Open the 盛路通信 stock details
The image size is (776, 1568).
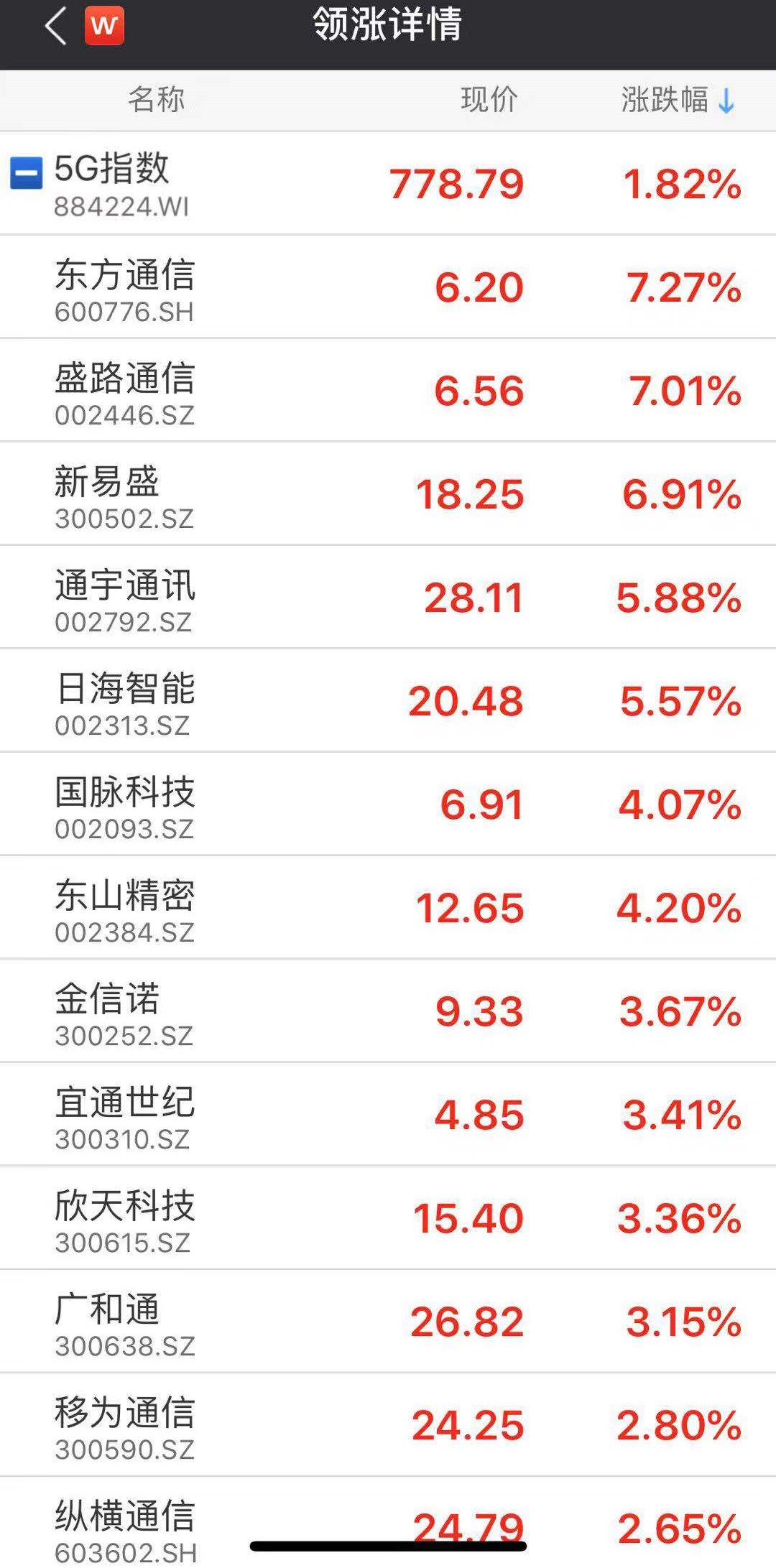pyautogui.click(x=388, y=390)
